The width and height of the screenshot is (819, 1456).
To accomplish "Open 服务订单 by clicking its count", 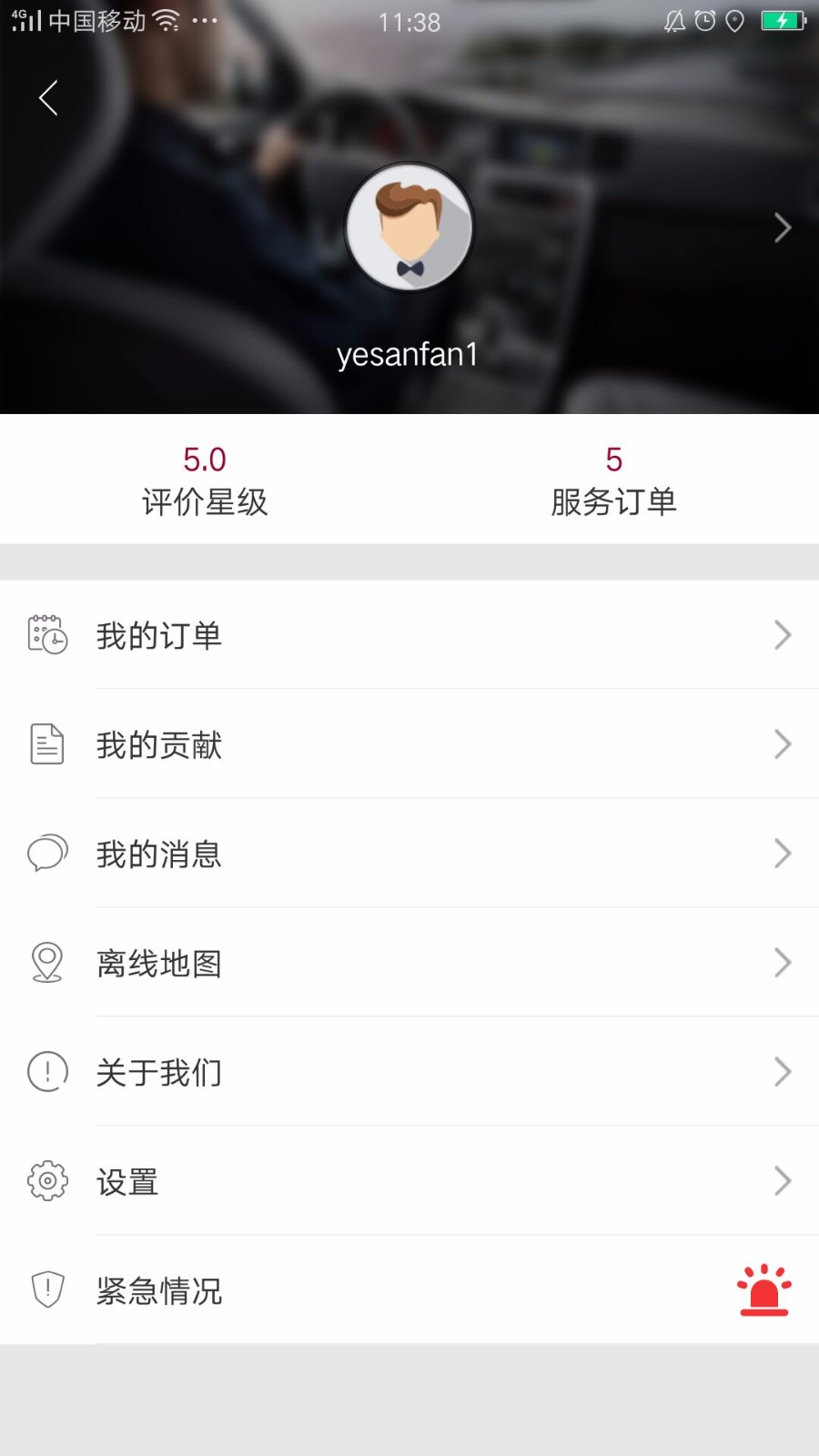I will click(613, 460).
